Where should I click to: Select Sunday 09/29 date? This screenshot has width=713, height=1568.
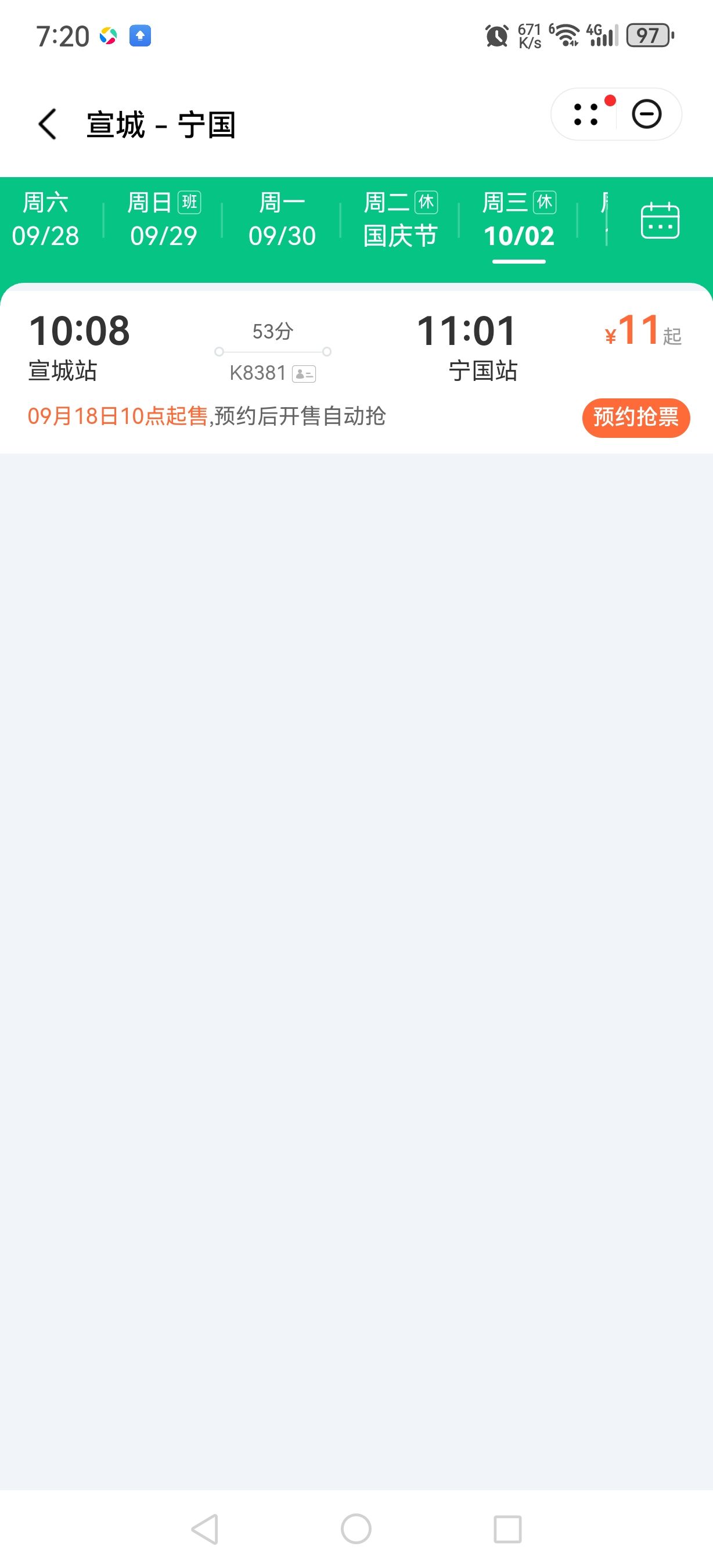pos(164,220)
